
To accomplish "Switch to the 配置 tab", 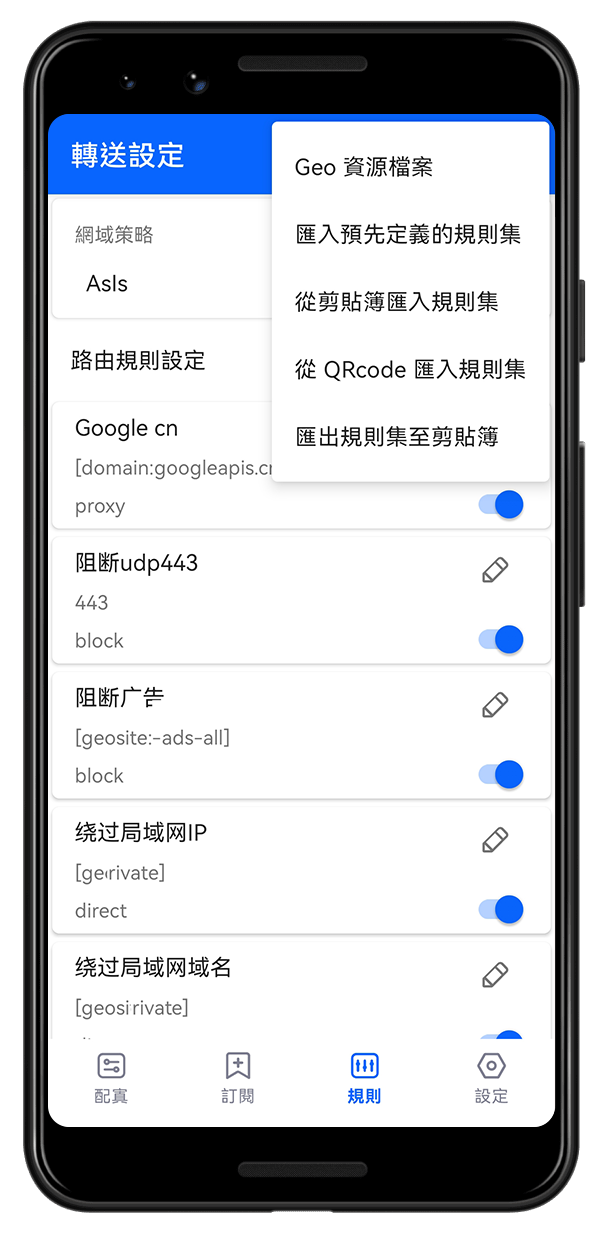I will [x=111, y=1078].
